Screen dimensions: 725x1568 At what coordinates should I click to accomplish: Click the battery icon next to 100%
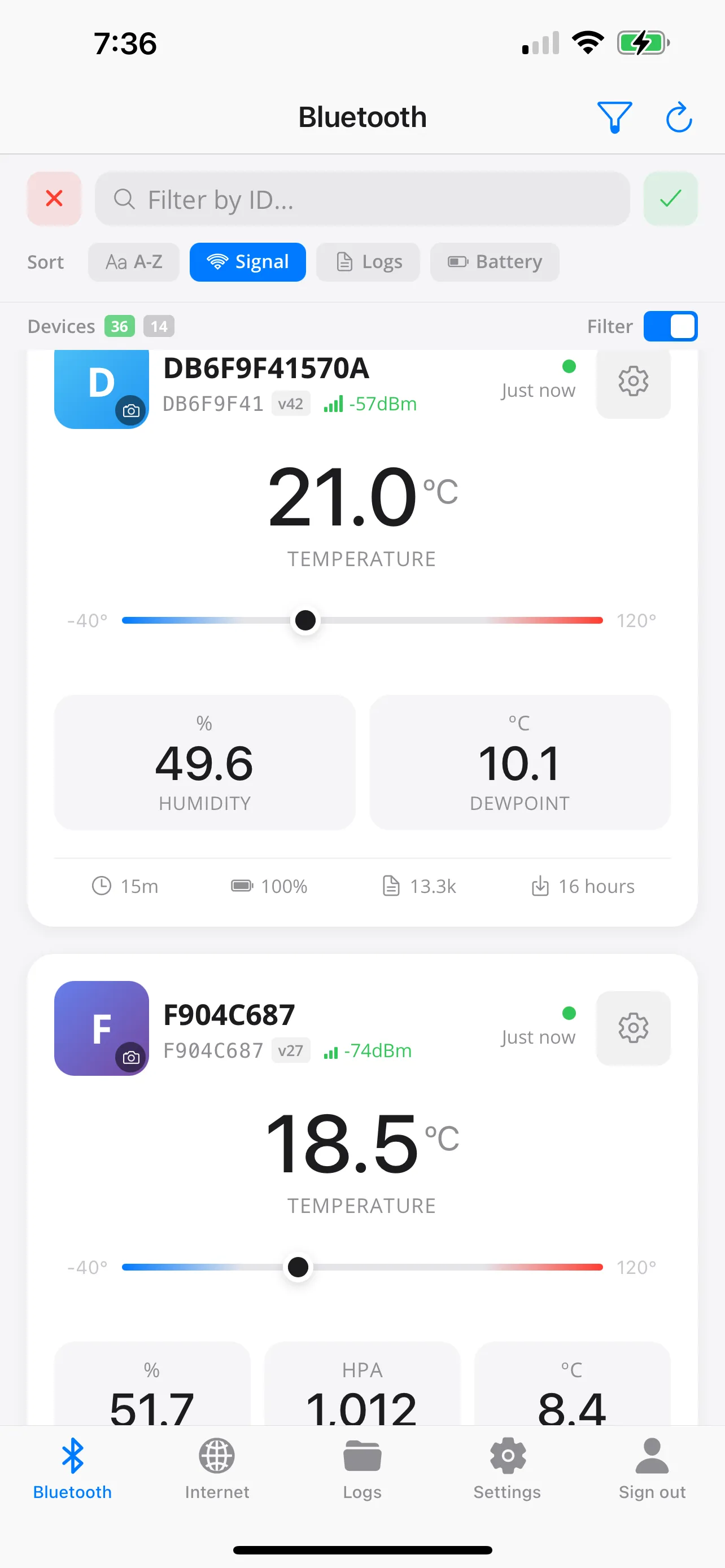[x=241, y=886]
